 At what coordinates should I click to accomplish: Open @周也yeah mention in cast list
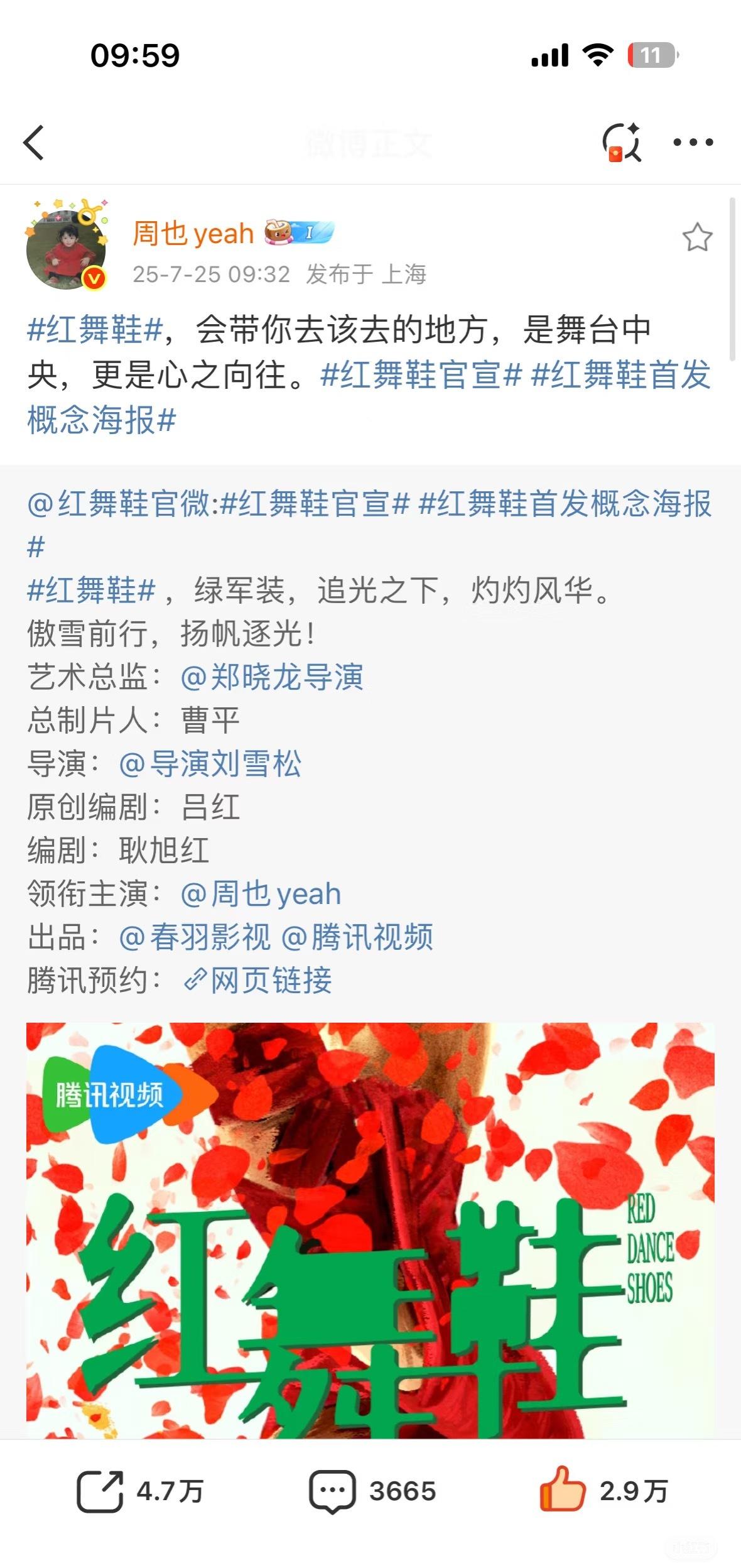(261, 894)
